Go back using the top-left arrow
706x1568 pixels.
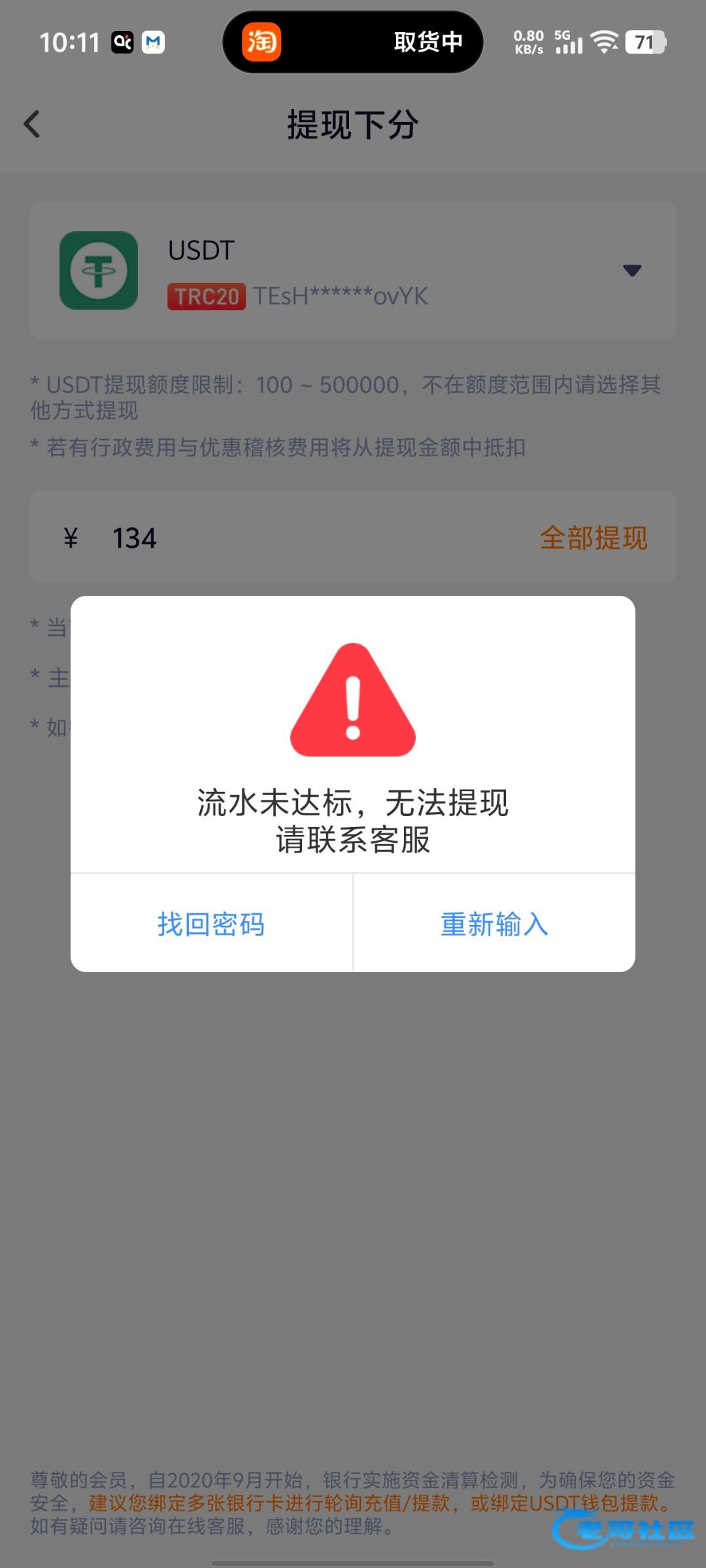(32, 124)
